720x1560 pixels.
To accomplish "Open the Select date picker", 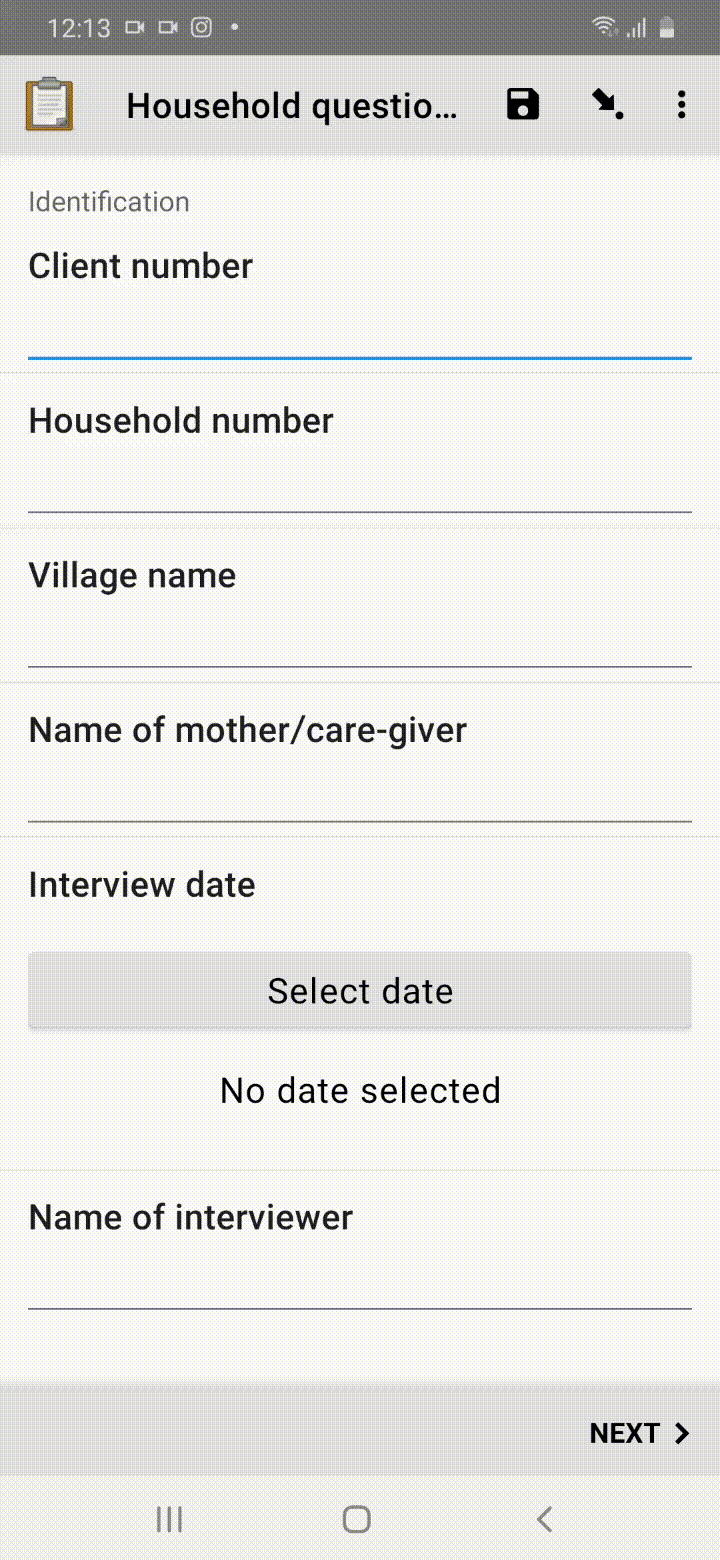I will coord(360,991).
